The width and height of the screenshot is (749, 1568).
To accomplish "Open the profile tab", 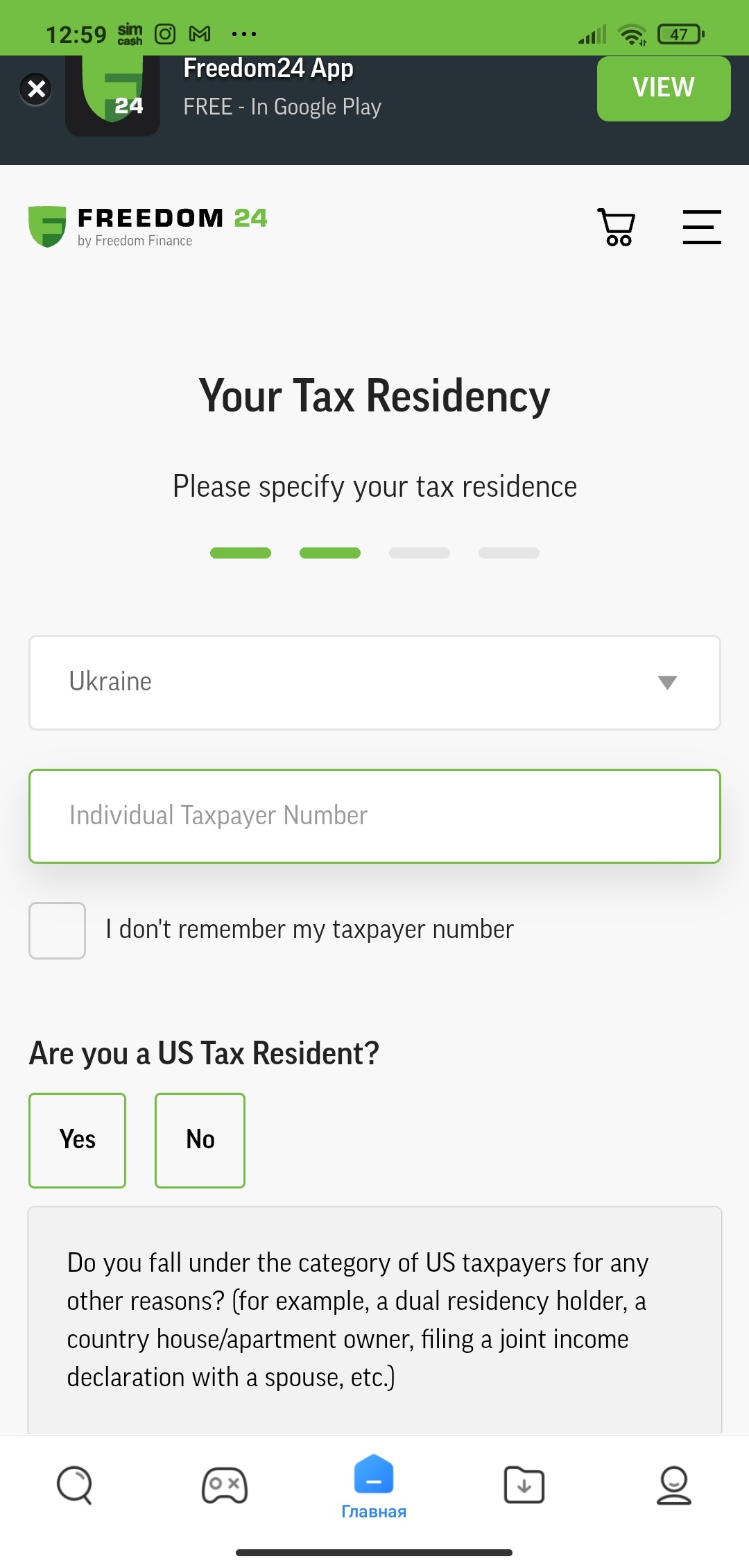I will 674,1485.
